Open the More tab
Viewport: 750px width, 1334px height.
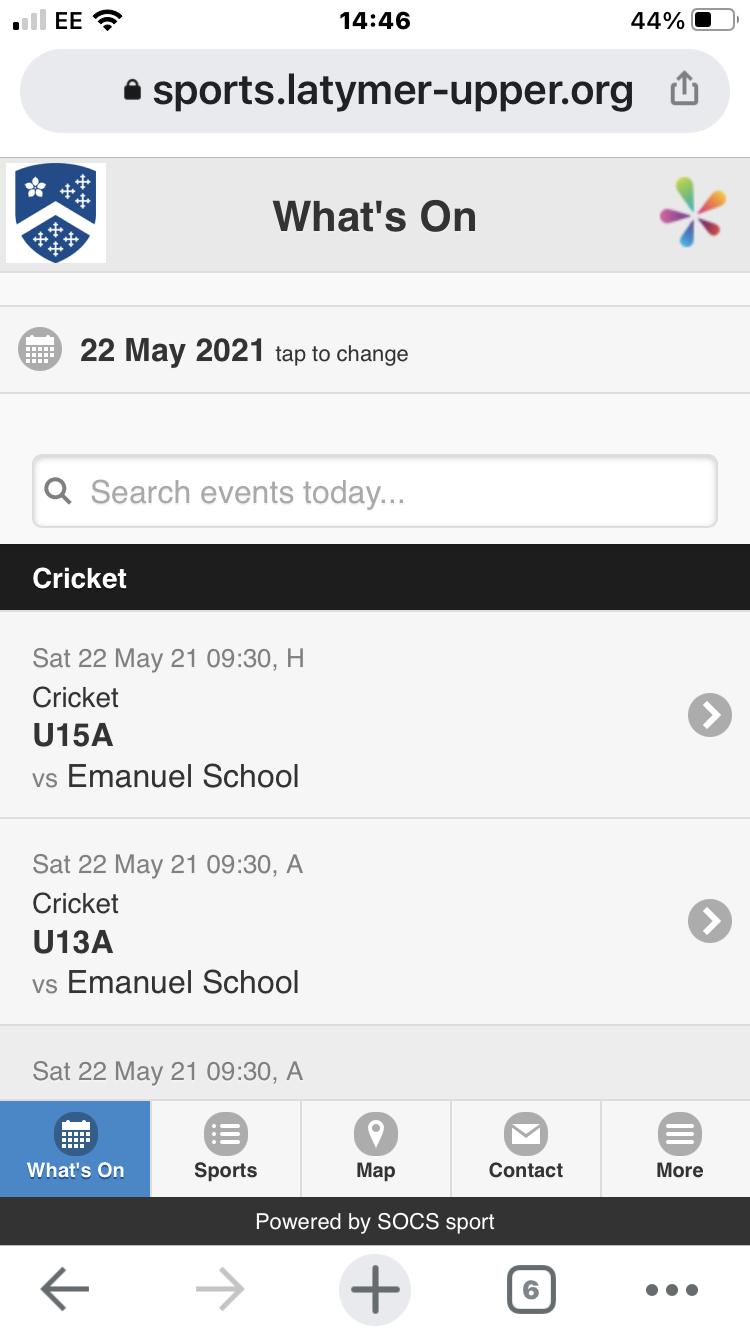pos(676,1149)
